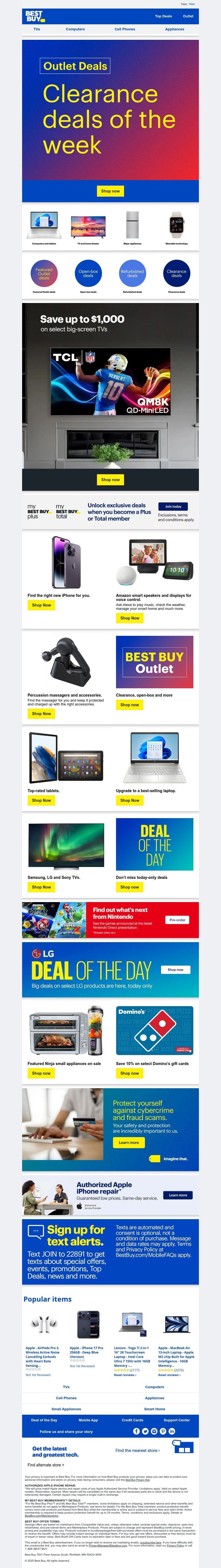Tap Shop now under Clearance deals banner

tap(110, 191)
